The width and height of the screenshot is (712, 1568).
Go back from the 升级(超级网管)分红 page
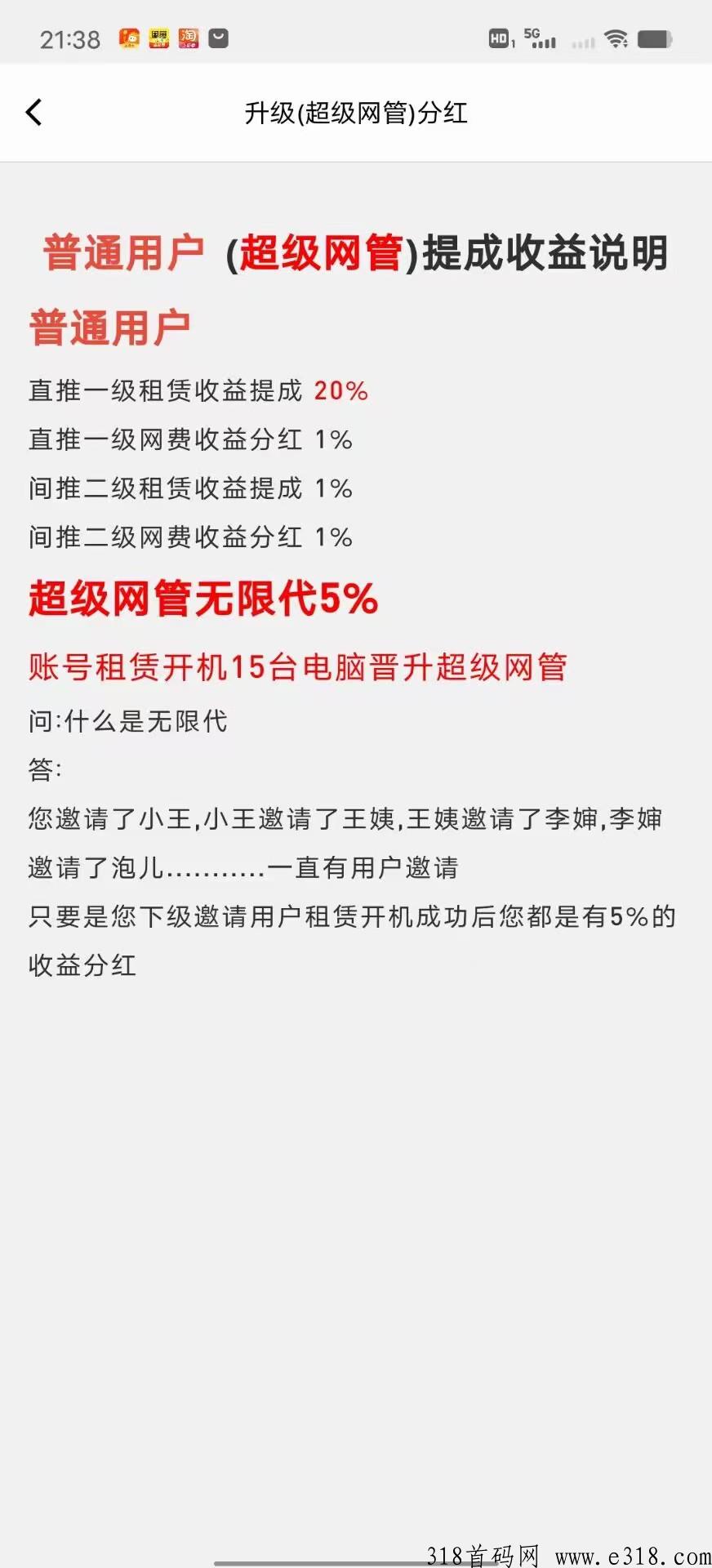pos(33,113)
